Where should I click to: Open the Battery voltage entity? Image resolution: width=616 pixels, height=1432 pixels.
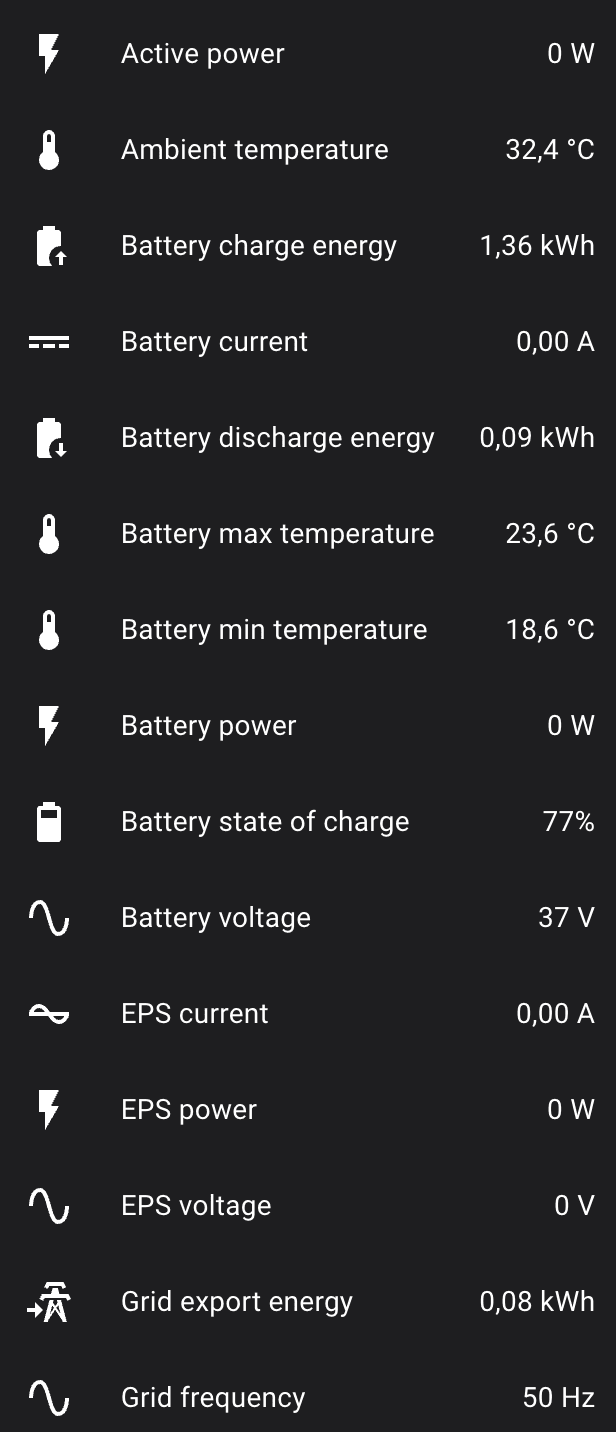215,918
